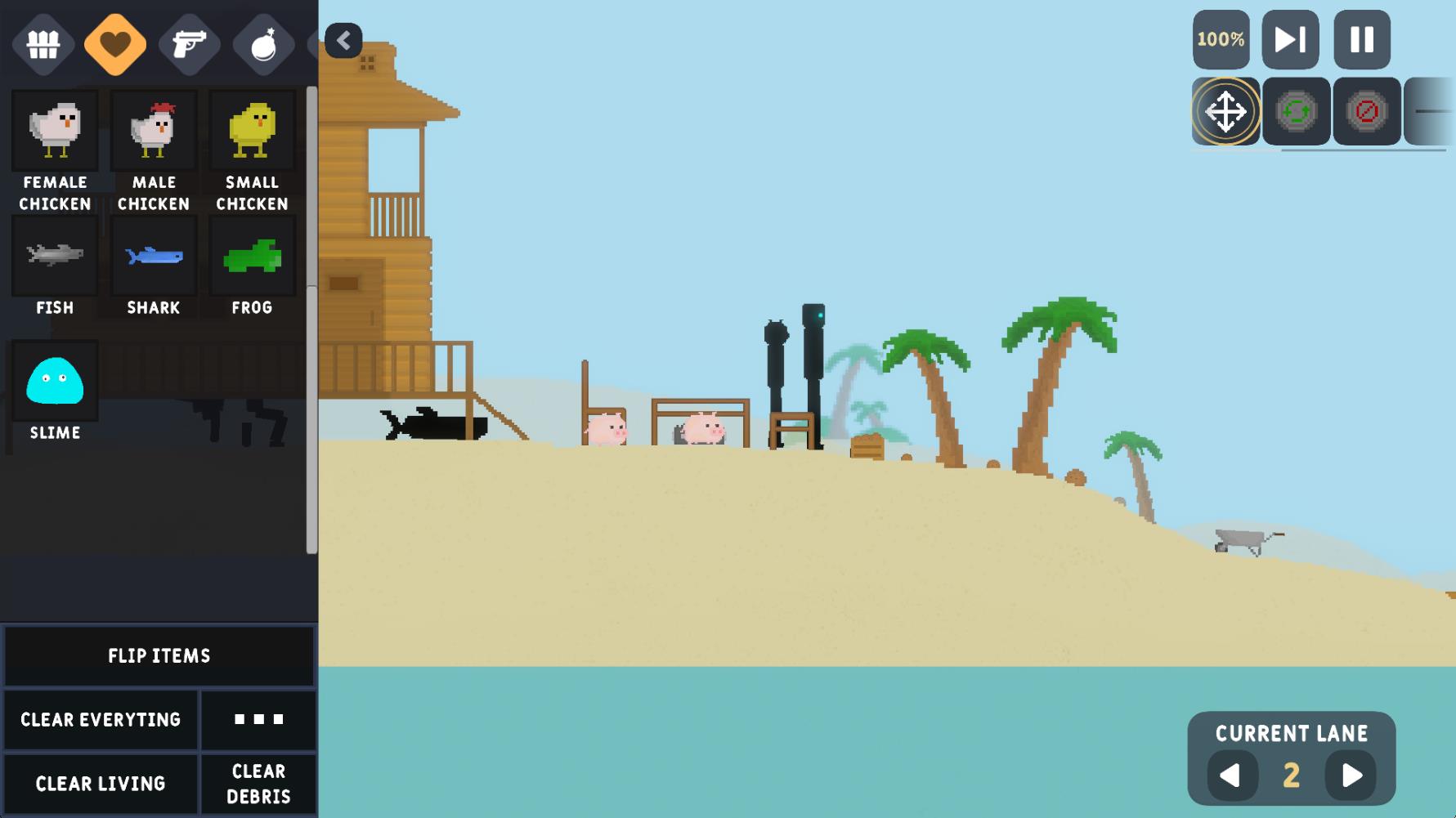This screenshot has width=1456, height=818.
Task: Tap the 100% speed button
Action: (1221, 39)
